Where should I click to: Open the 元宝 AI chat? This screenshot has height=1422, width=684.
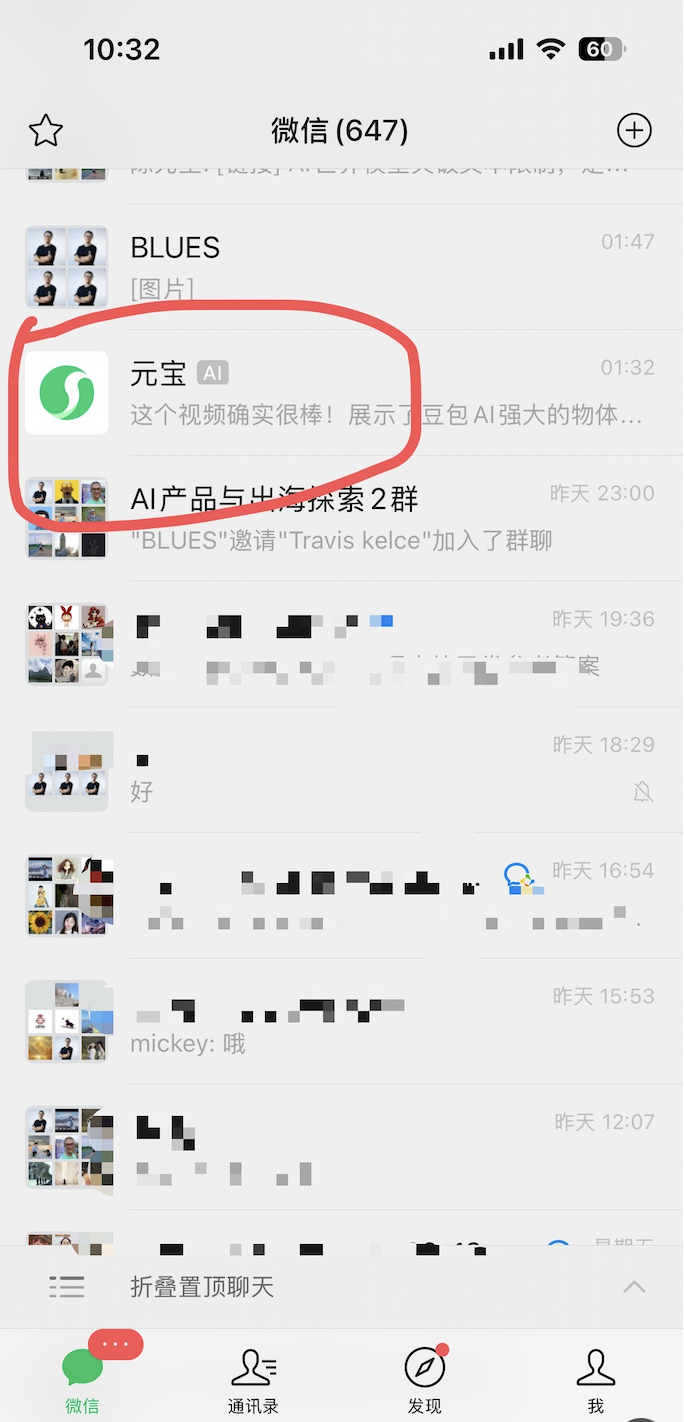click(342, 392)
